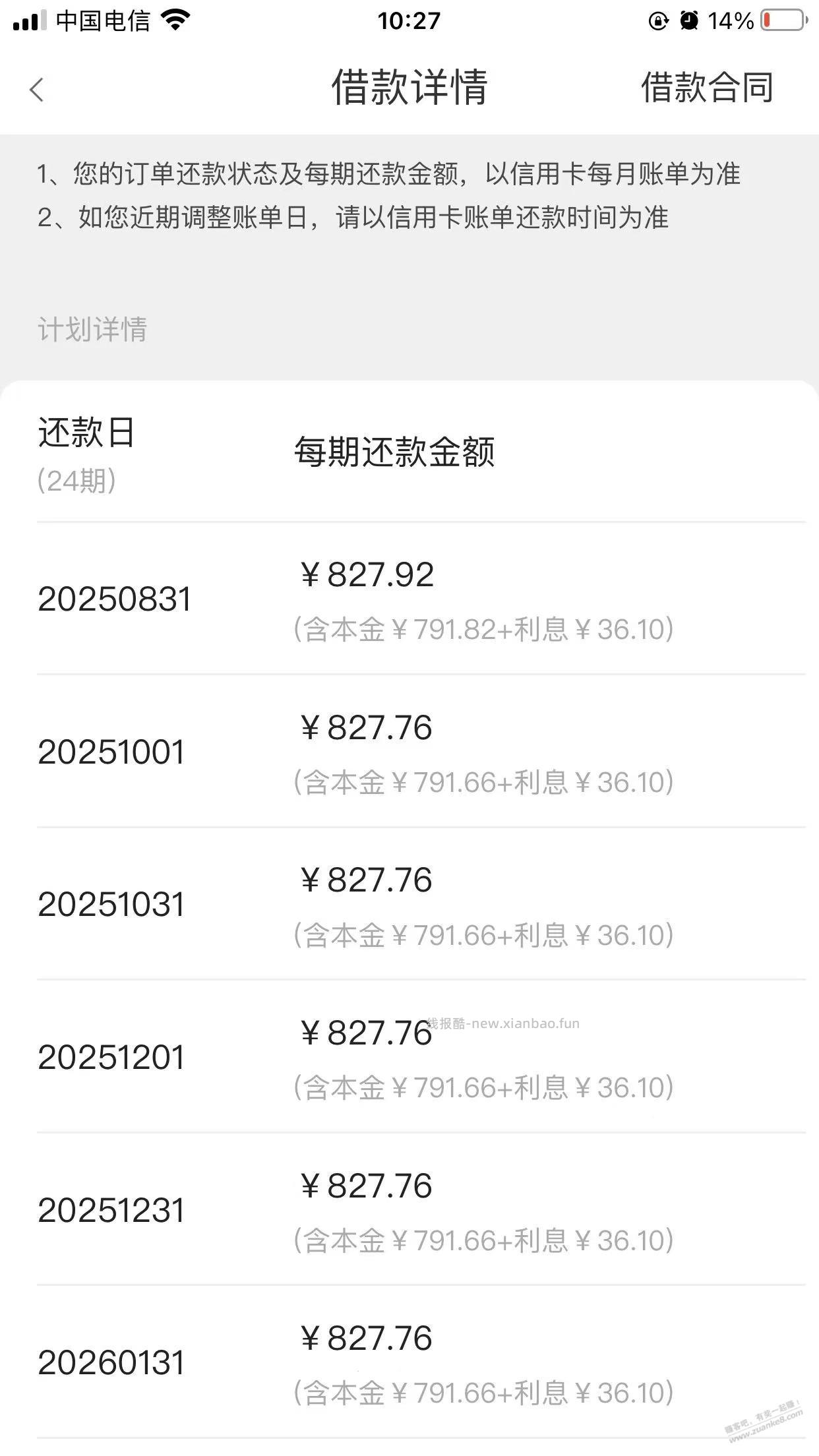This screenshot has height=1456, width=819.
Task: Tap the clock showing 10:27
Action: 409,21
